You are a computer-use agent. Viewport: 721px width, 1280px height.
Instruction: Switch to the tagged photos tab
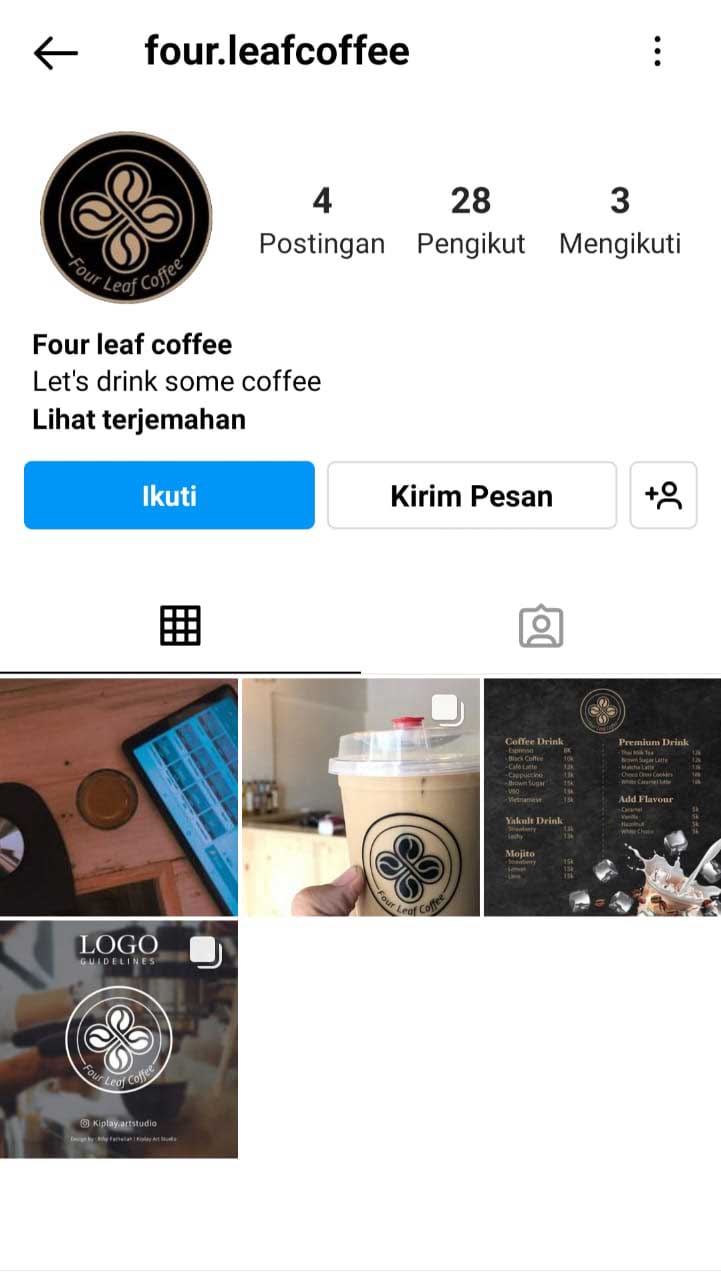pos(541,626)
